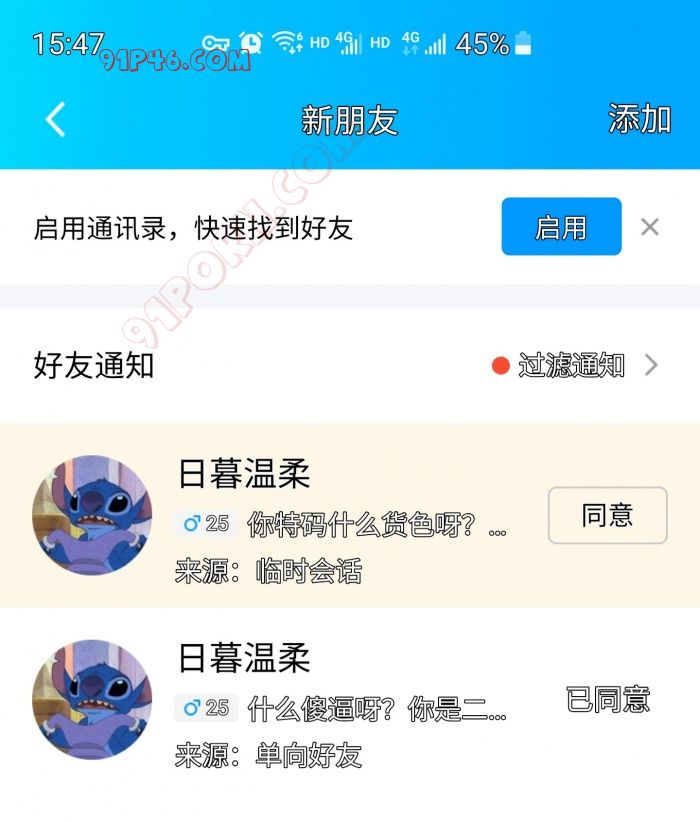This screenshot has height=822, width=700.
Task: Accept friend request with 同意 button
Action: click(x=607, y=515)
